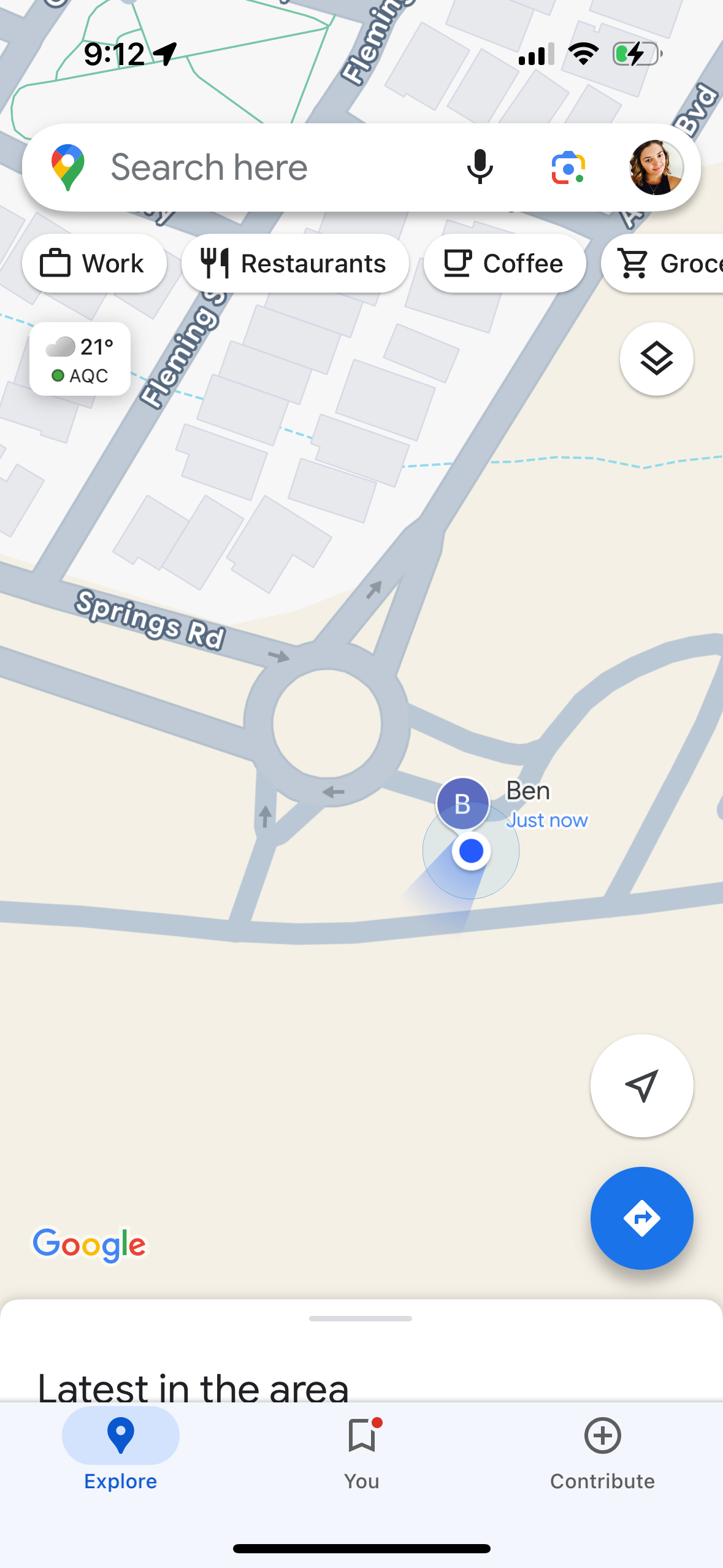723x1568 pixels.
Task: Recenter map on my location
Action: pyautogui.click(x=641, y=1086)
